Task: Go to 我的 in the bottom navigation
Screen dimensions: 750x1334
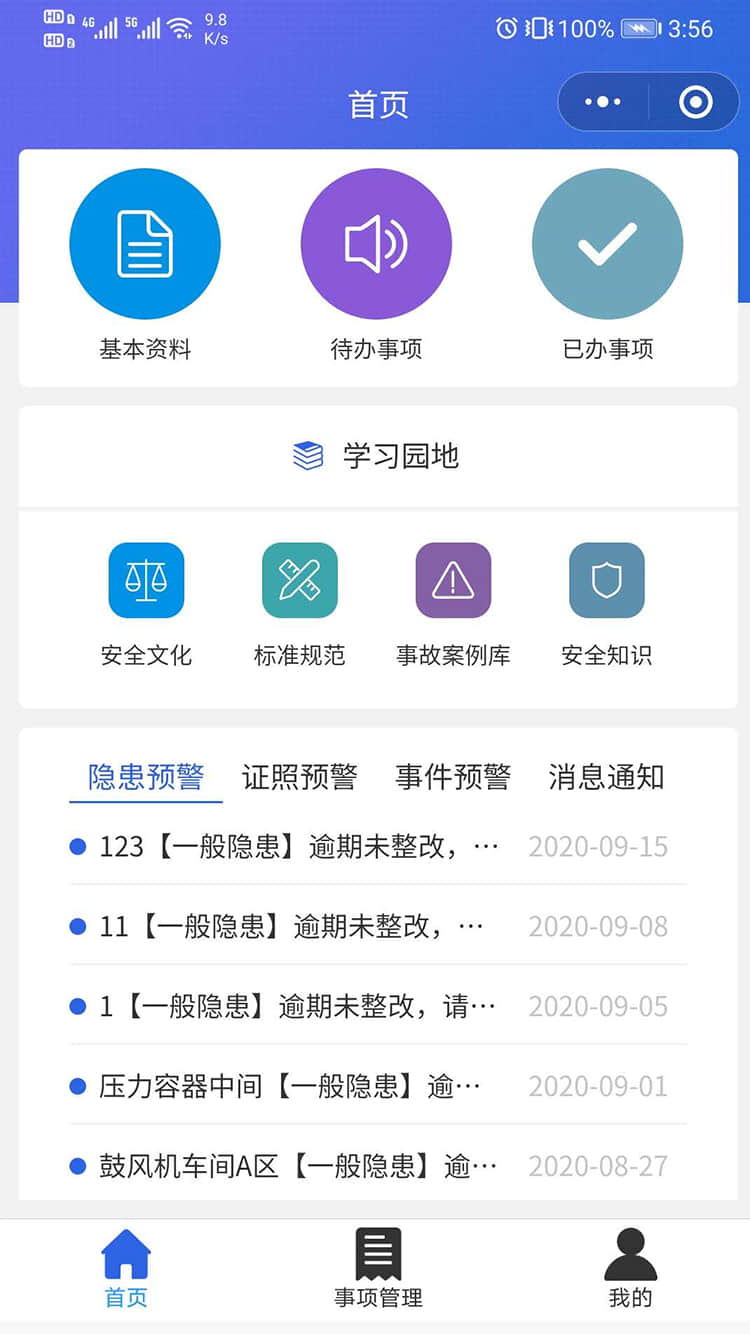Action: (630, 1268)
